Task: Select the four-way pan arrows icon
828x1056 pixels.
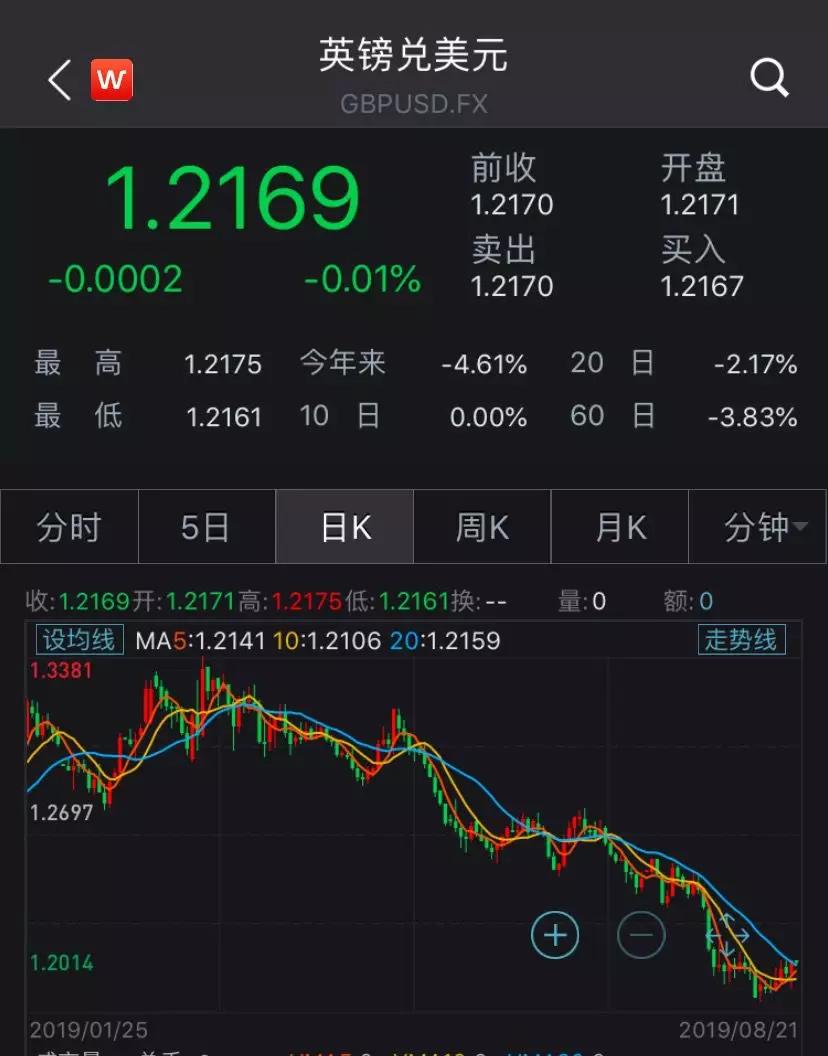Action: pos(727,934)
